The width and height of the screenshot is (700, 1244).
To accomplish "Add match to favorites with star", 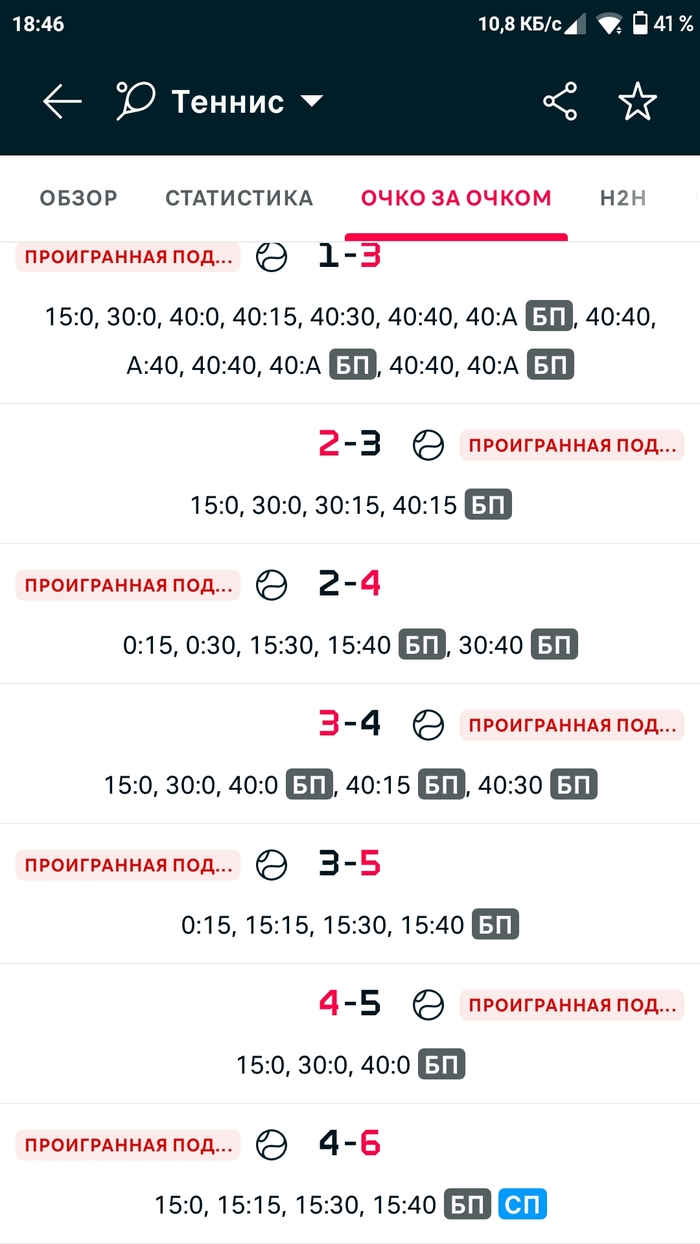I will (x=637, y=101).
